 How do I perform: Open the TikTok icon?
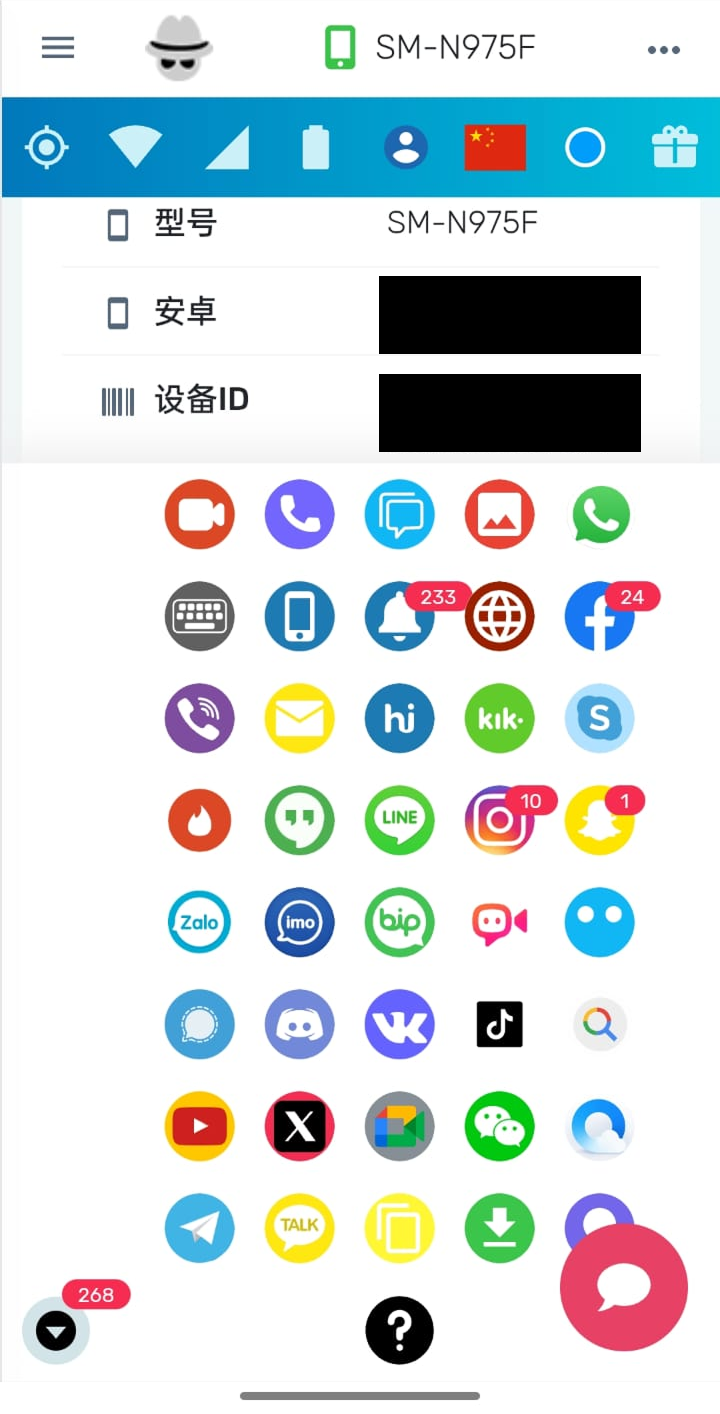(x=500, y=1024)
